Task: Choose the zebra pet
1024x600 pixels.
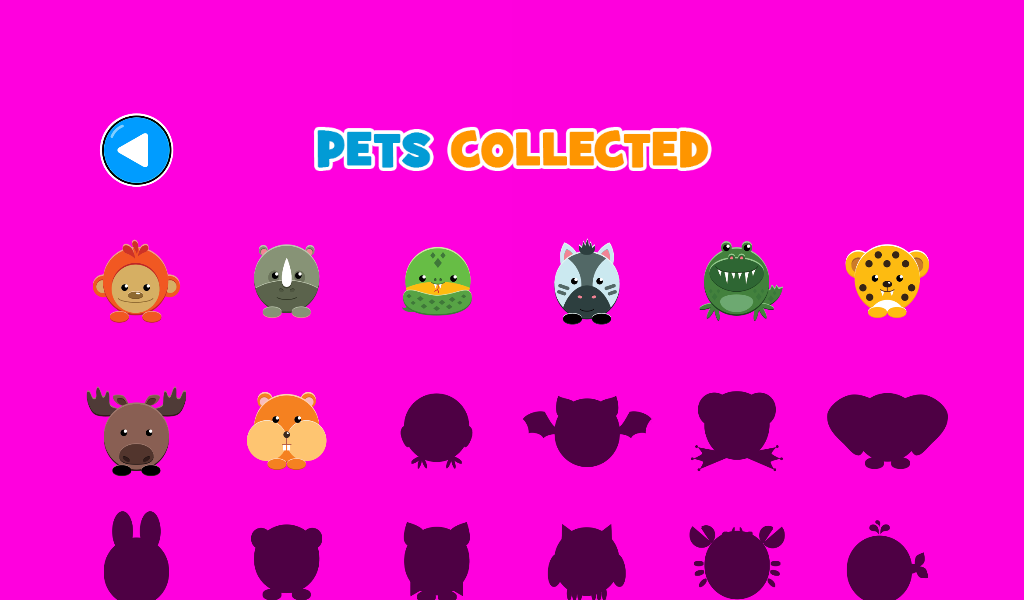Action: point(587,283)
